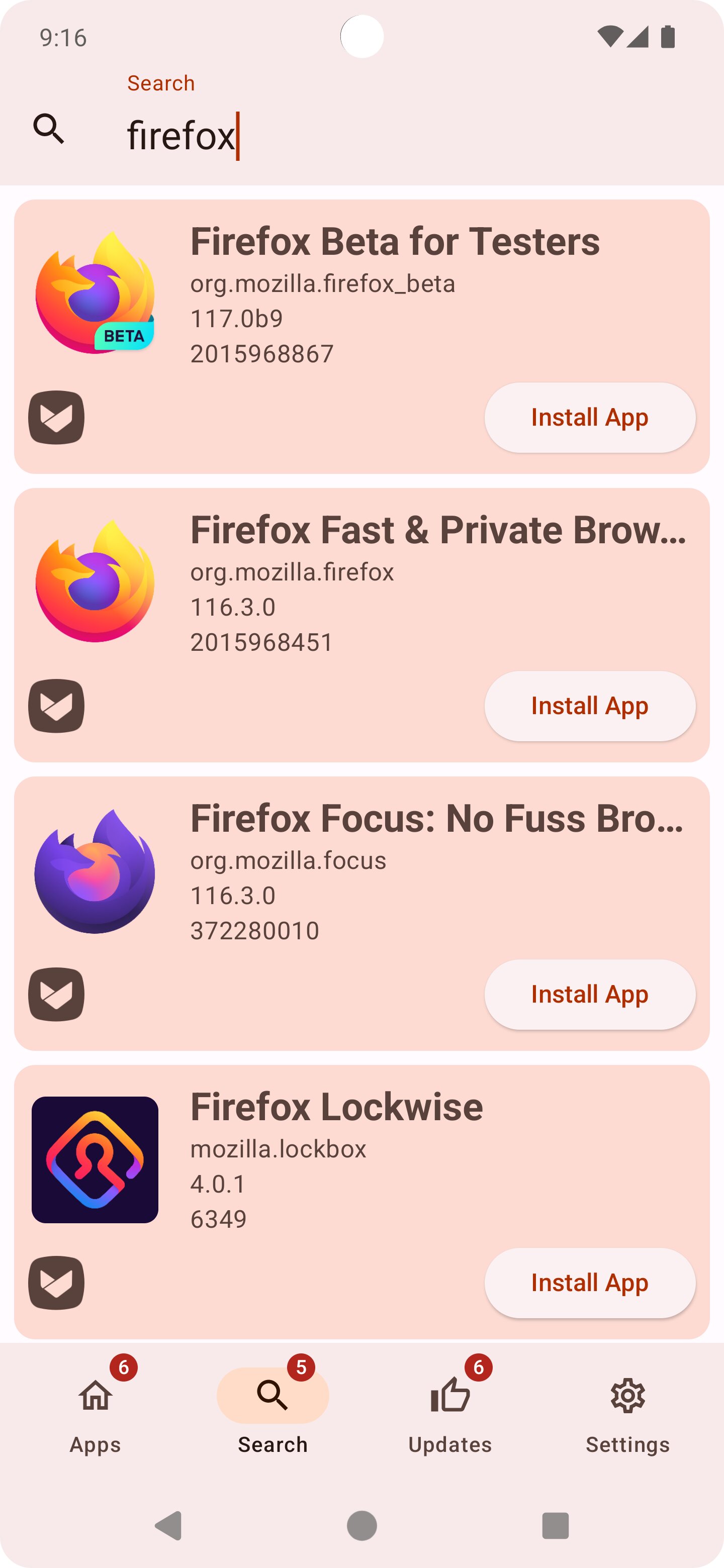This screenshot has width=724, height=1568.
Task: Open the Firefox Beta for Testers card
Action: (361, 337)
